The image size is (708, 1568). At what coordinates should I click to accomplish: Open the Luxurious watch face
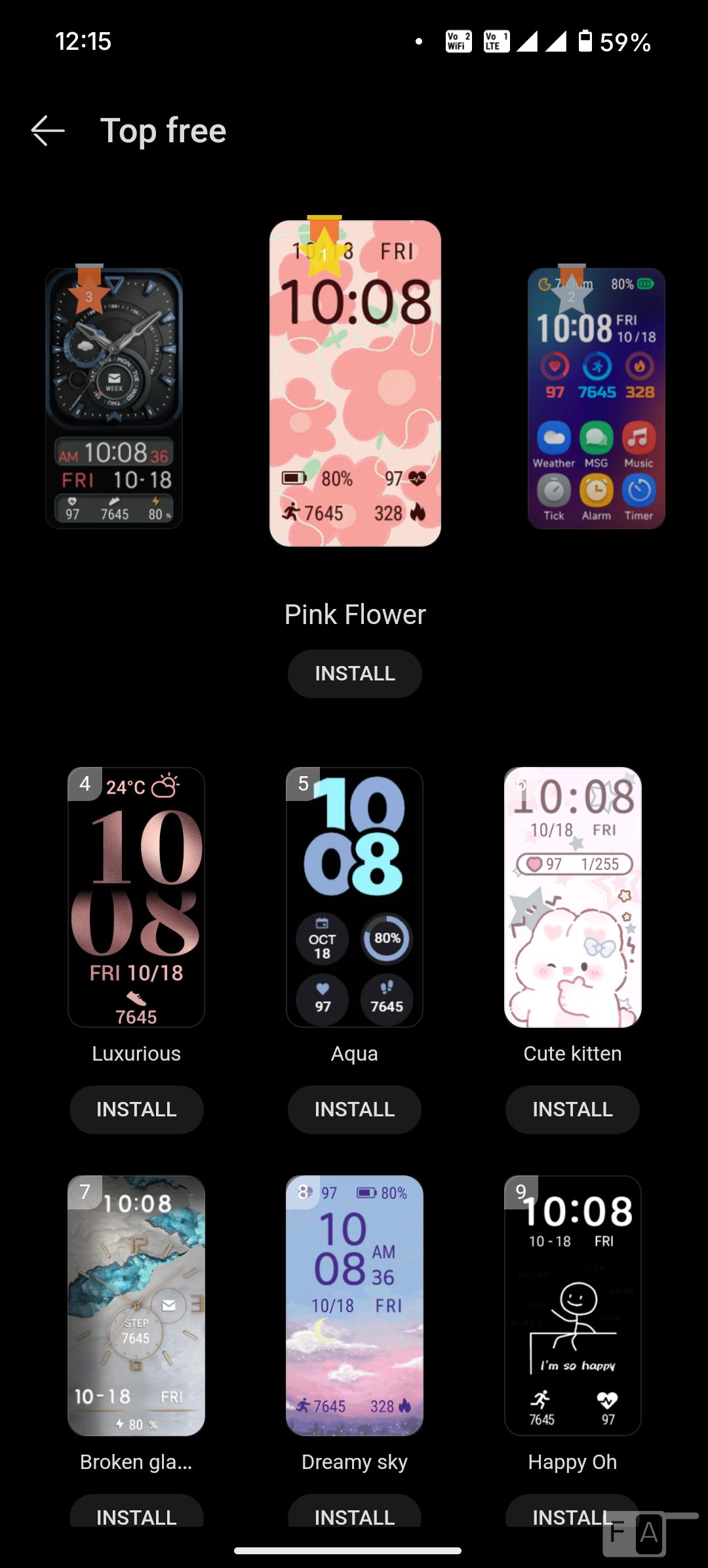136,897
